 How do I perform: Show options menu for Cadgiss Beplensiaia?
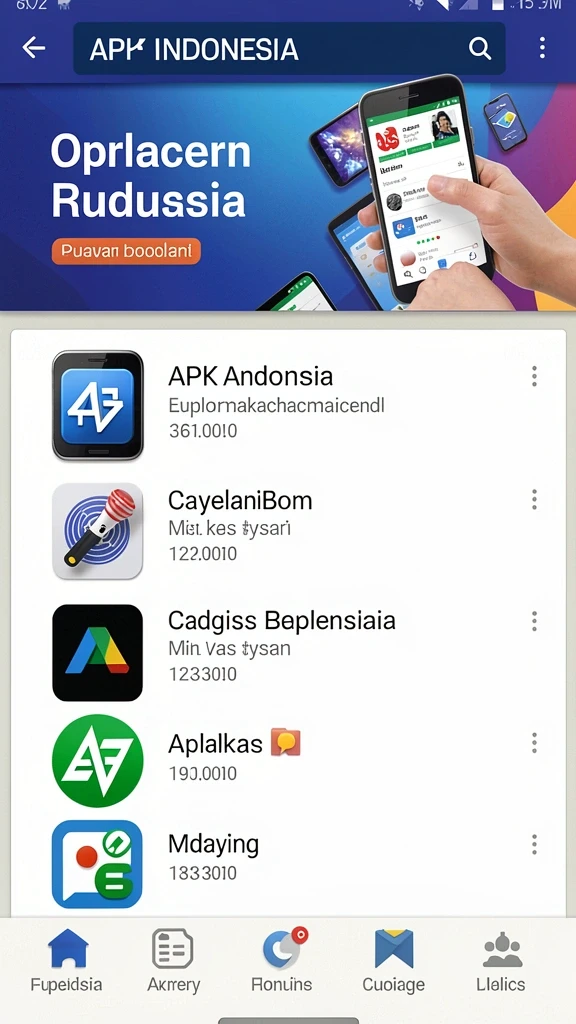tap(534, 621)
